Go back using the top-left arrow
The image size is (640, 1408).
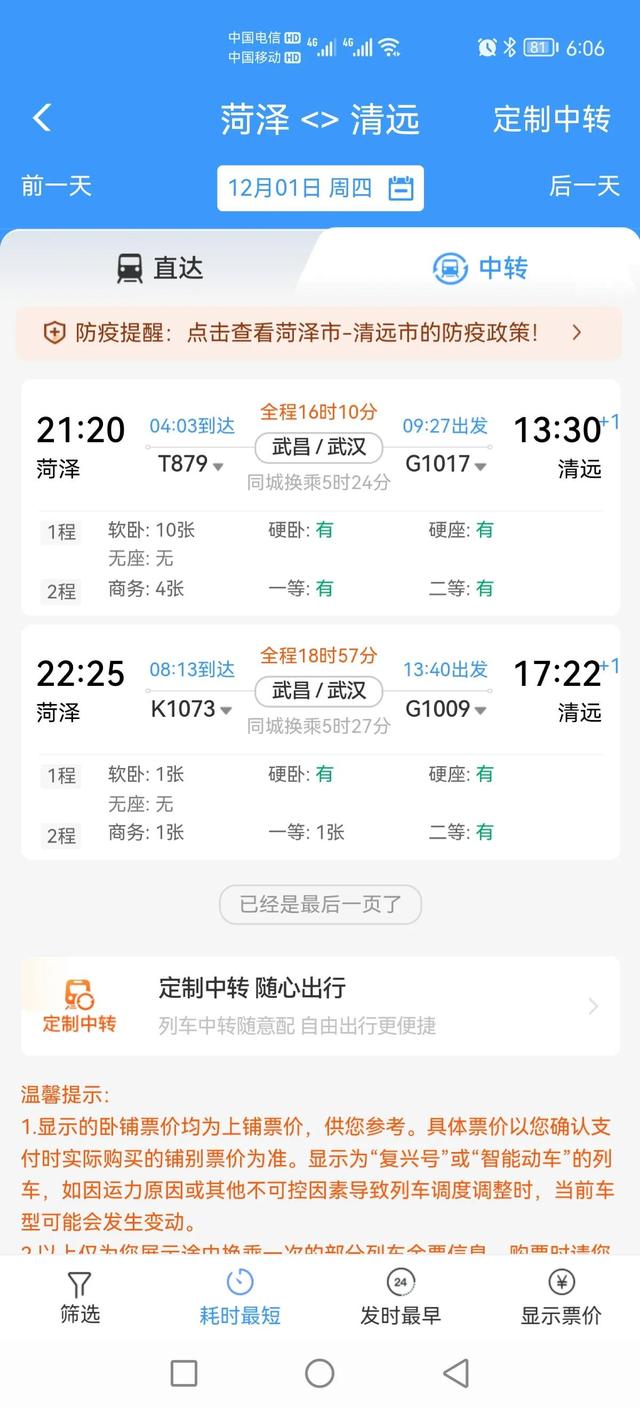coord(41,118)
